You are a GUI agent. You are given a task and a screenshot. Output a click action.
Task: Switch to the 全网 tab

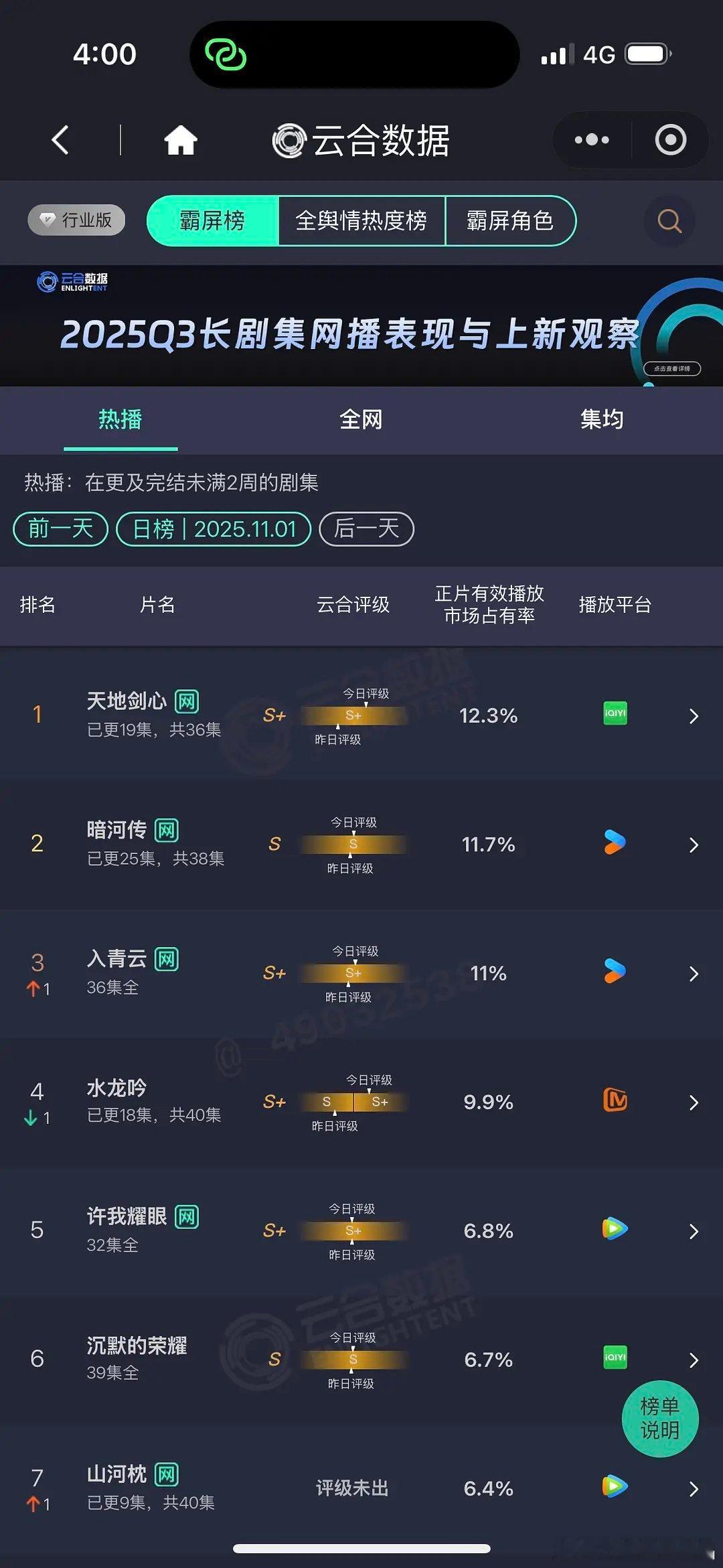click(x=361, y=419)
